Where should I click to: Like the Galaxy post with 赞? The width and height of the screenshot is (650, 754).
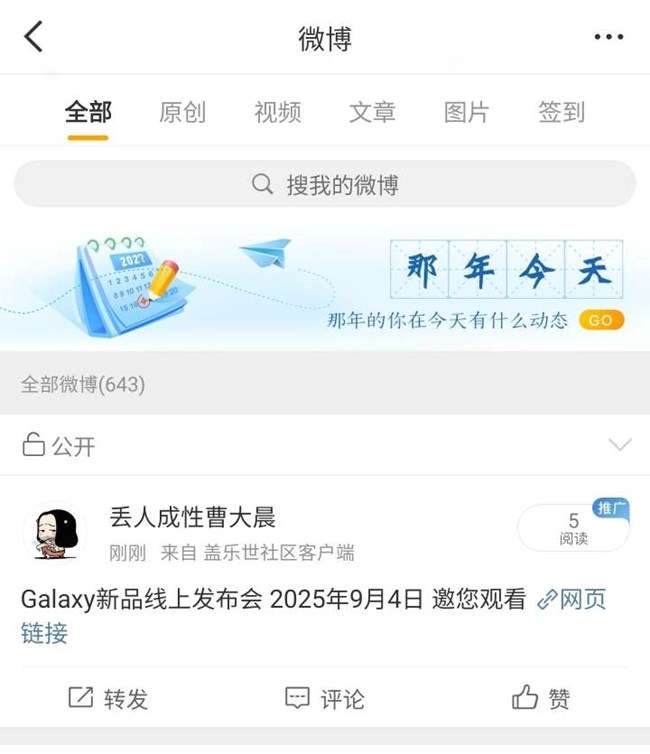click(541, 698)
